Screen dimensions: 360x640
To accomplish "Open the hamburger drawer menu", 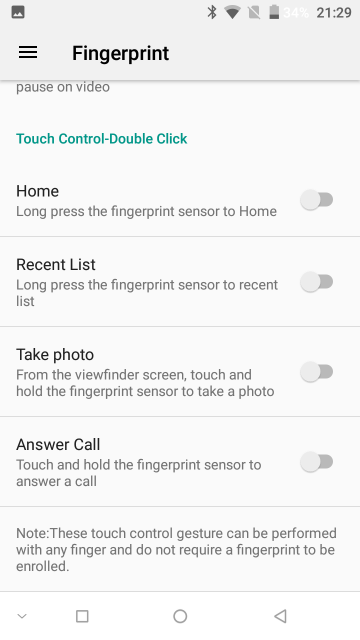I will click(28, 53).
